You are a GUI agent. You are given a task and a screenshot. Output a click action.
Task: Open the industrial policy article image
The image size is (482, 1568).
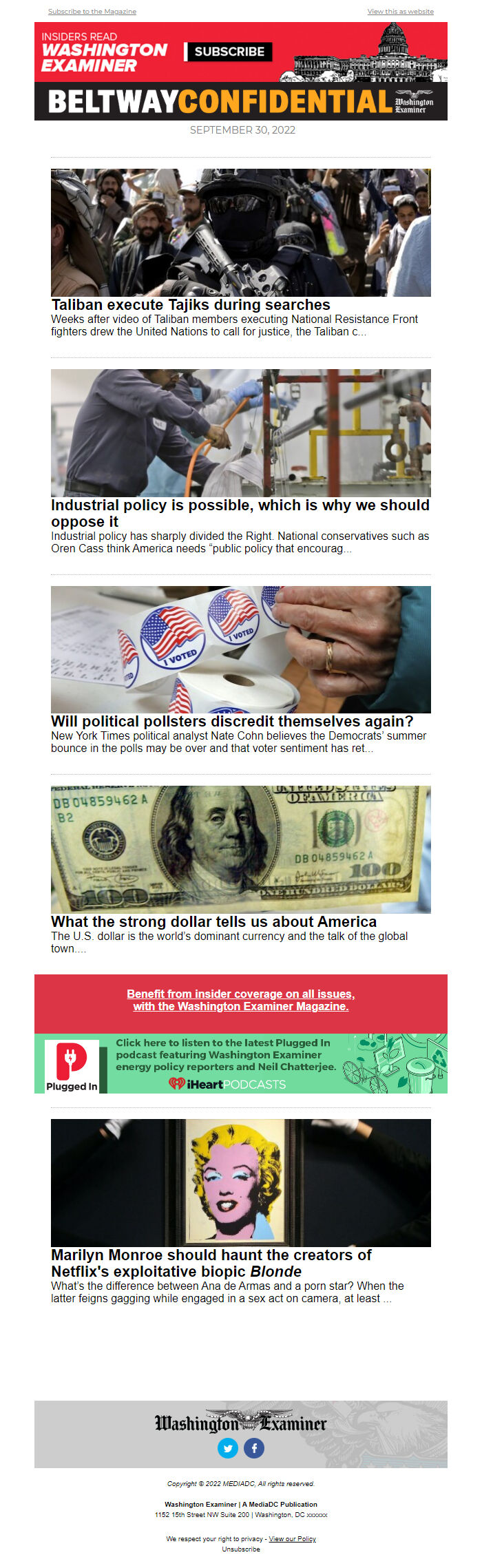(240, 432)
